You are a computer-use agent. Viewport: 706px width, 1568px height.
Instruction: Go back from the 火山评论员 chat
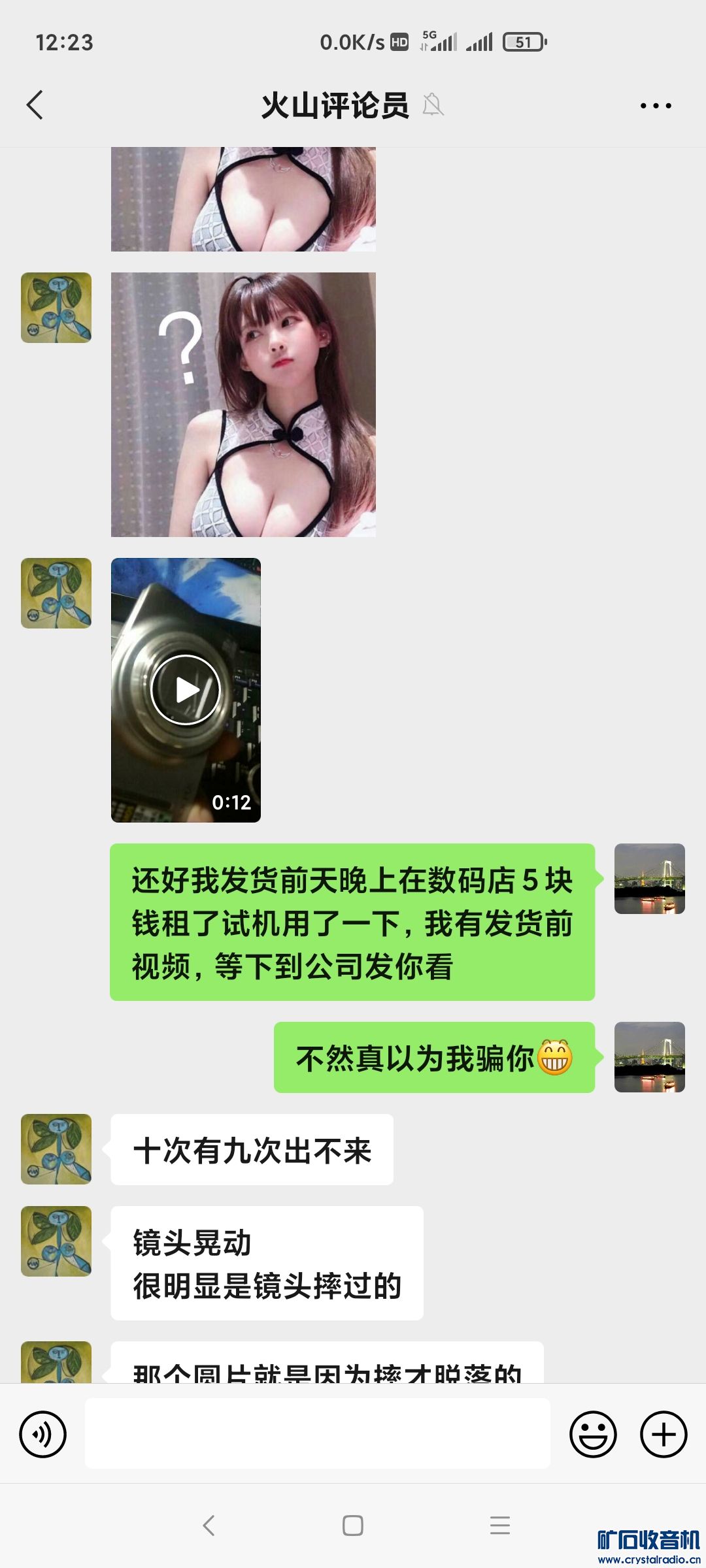[x=35, y=105]
